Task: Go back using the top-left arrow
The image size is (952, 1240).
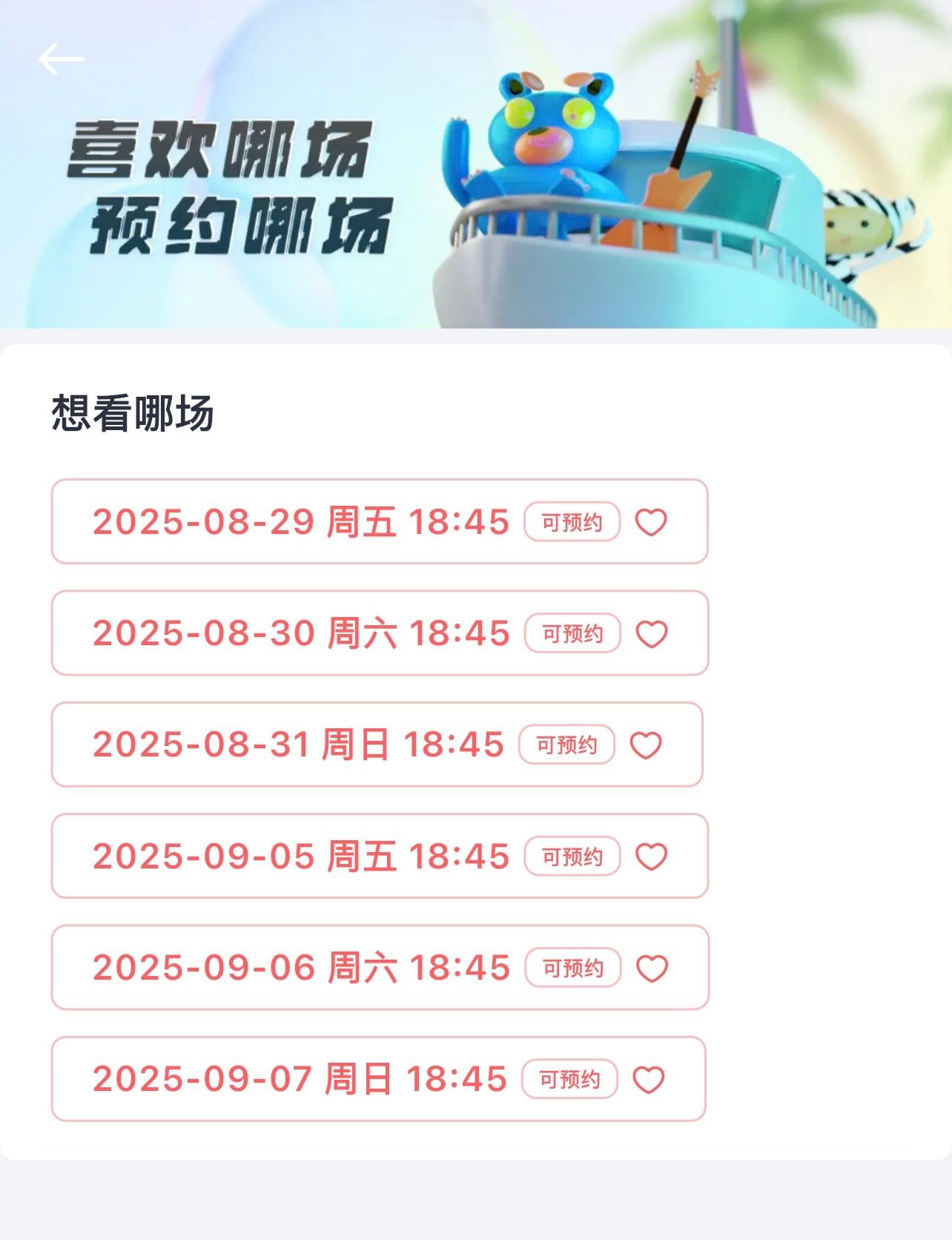Action: point(61,59)
